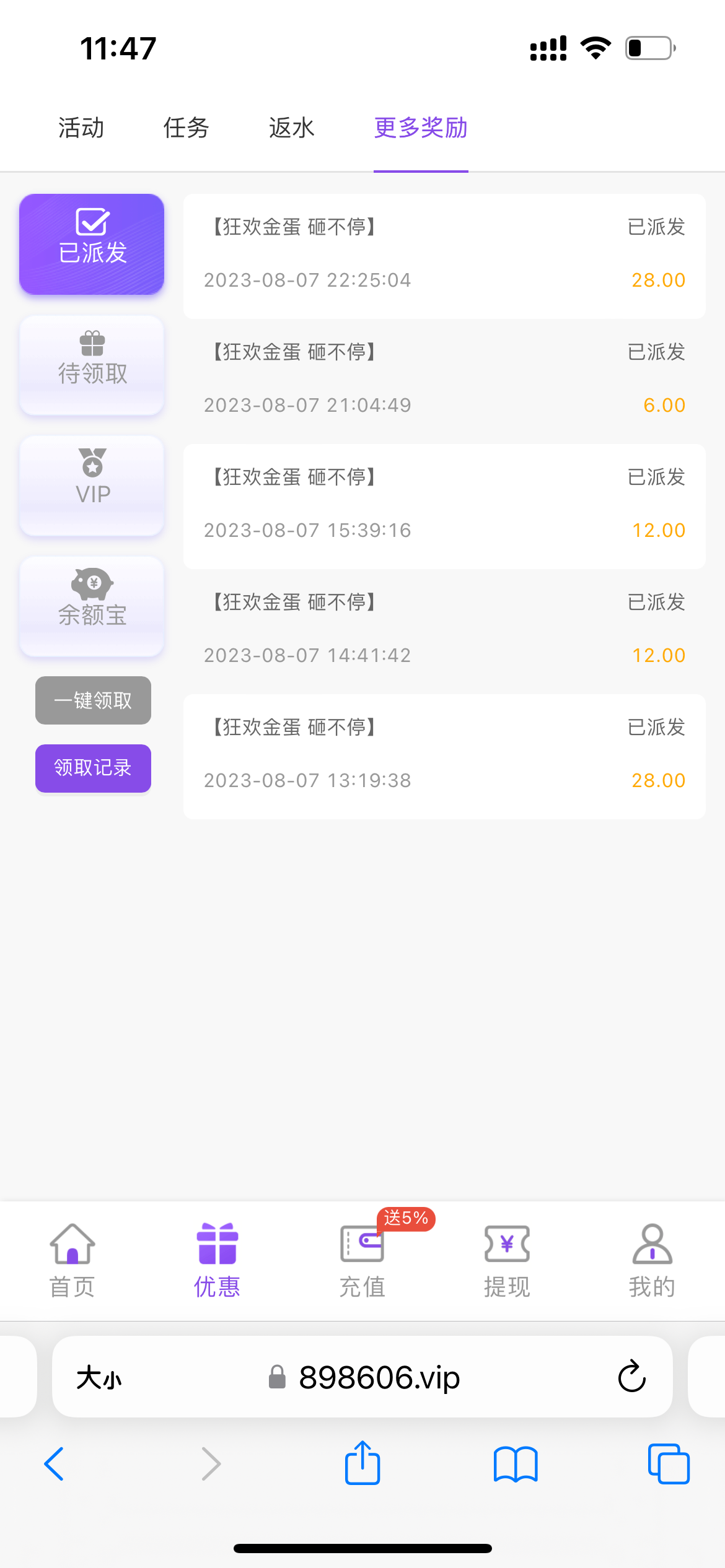This screenshot has height=1568, width=725.
Task: Share this page from Safari toolbar
Action: tap(362, 1464)
